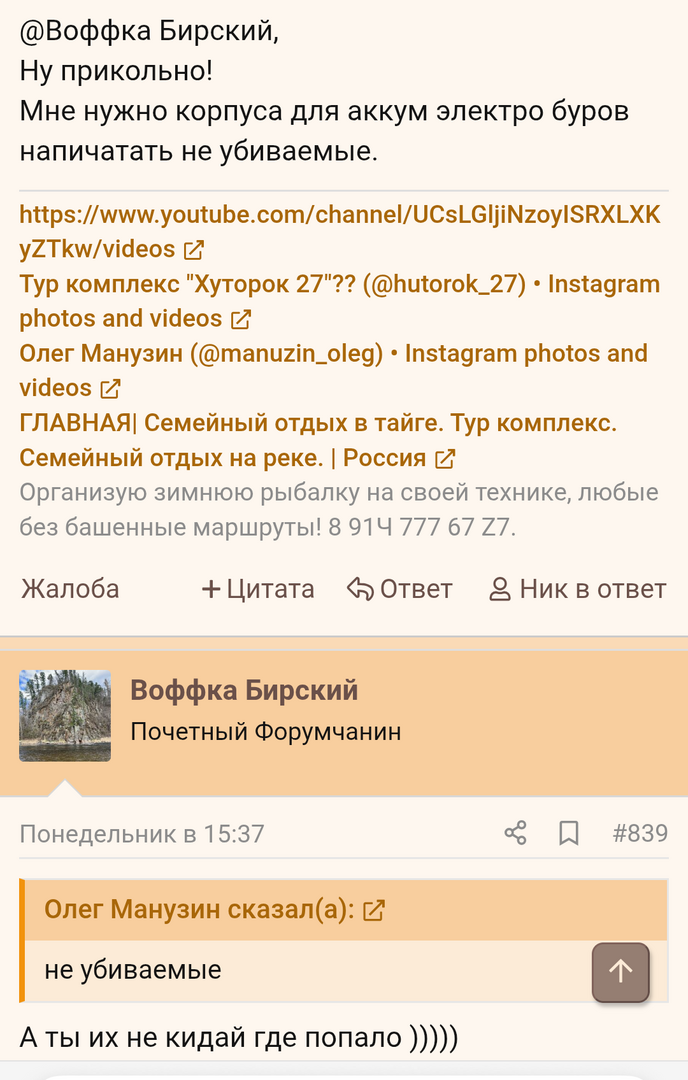Open the ГЛАВНАЯ Семейный отдых website link

[x=318, y=424]
